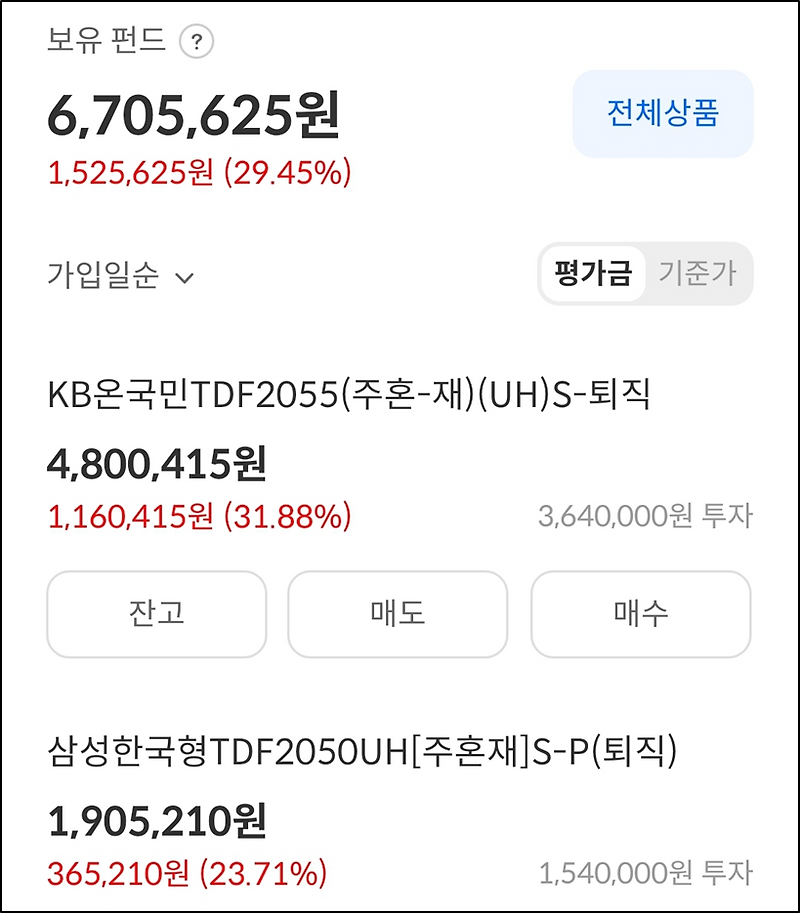Image resolution: width=800 pixels, height=913 pixels.
Task: Click the 전체상품 button
Action: 662,114
